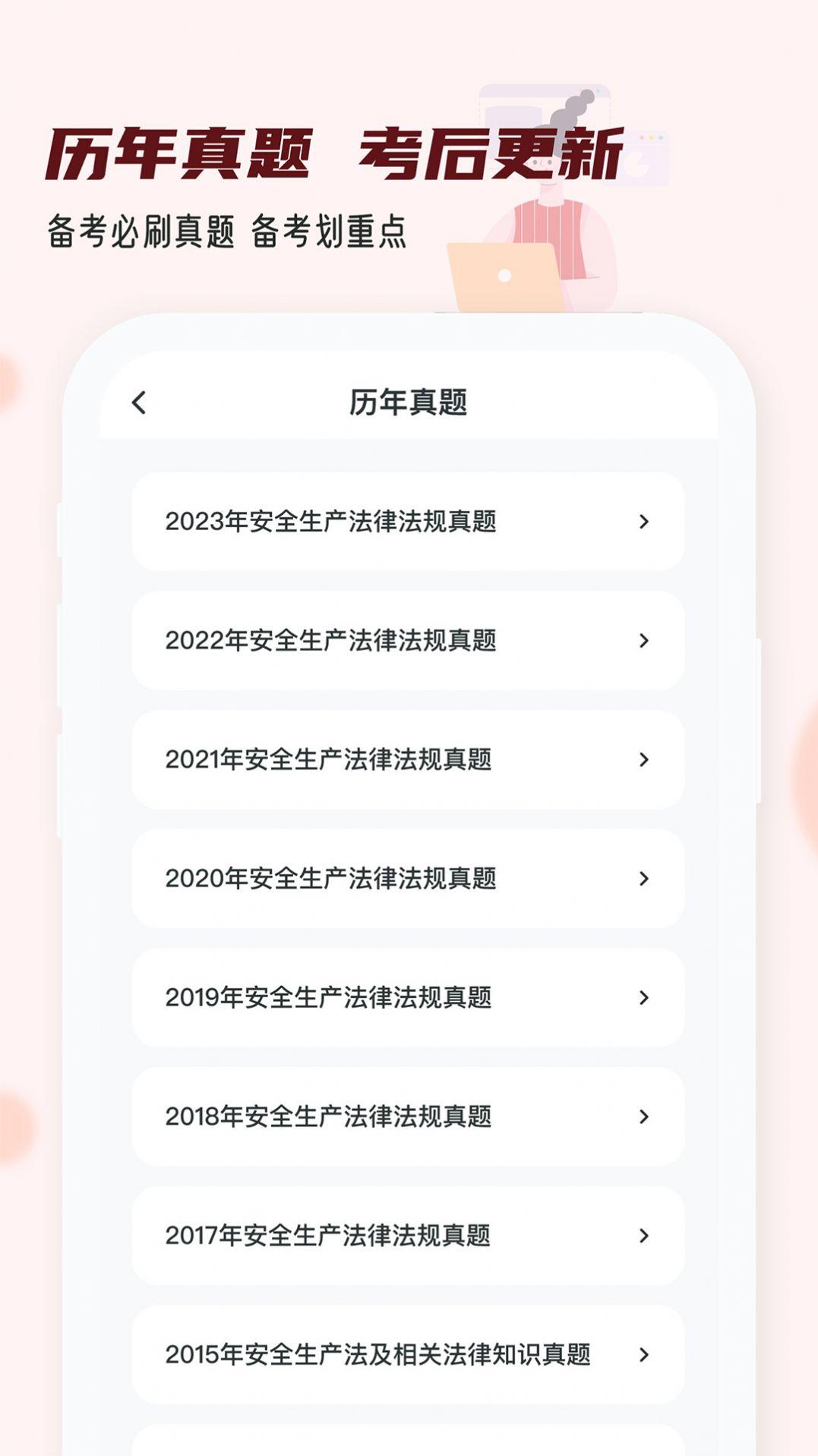The width and height of the screenshot is (818, 1456).
Task: Expand the chevron next to 2023 entry
Action: point(645,523)
